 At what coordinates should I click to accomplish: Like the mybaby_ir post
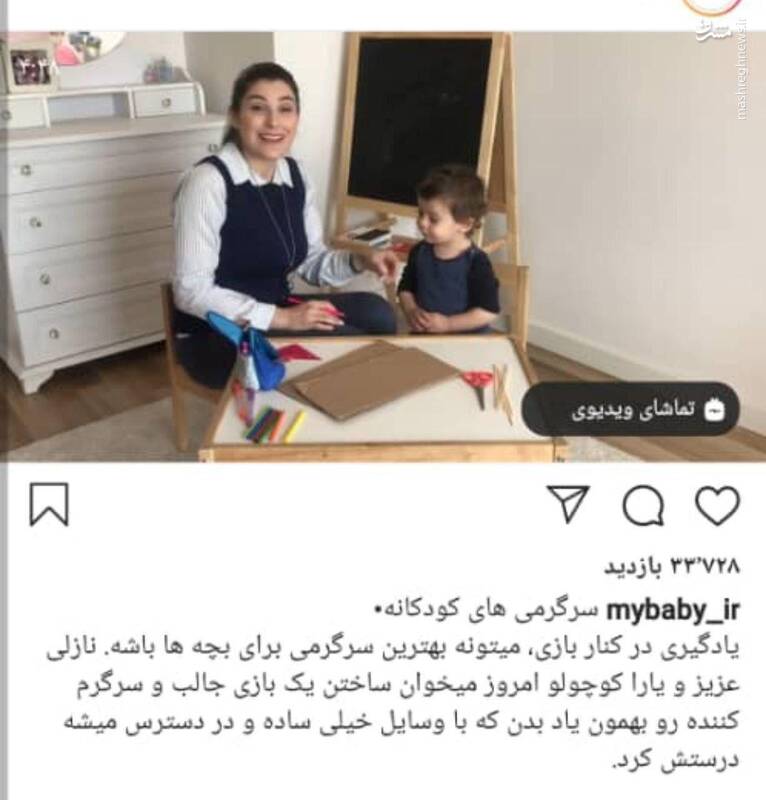pos(717,505)
